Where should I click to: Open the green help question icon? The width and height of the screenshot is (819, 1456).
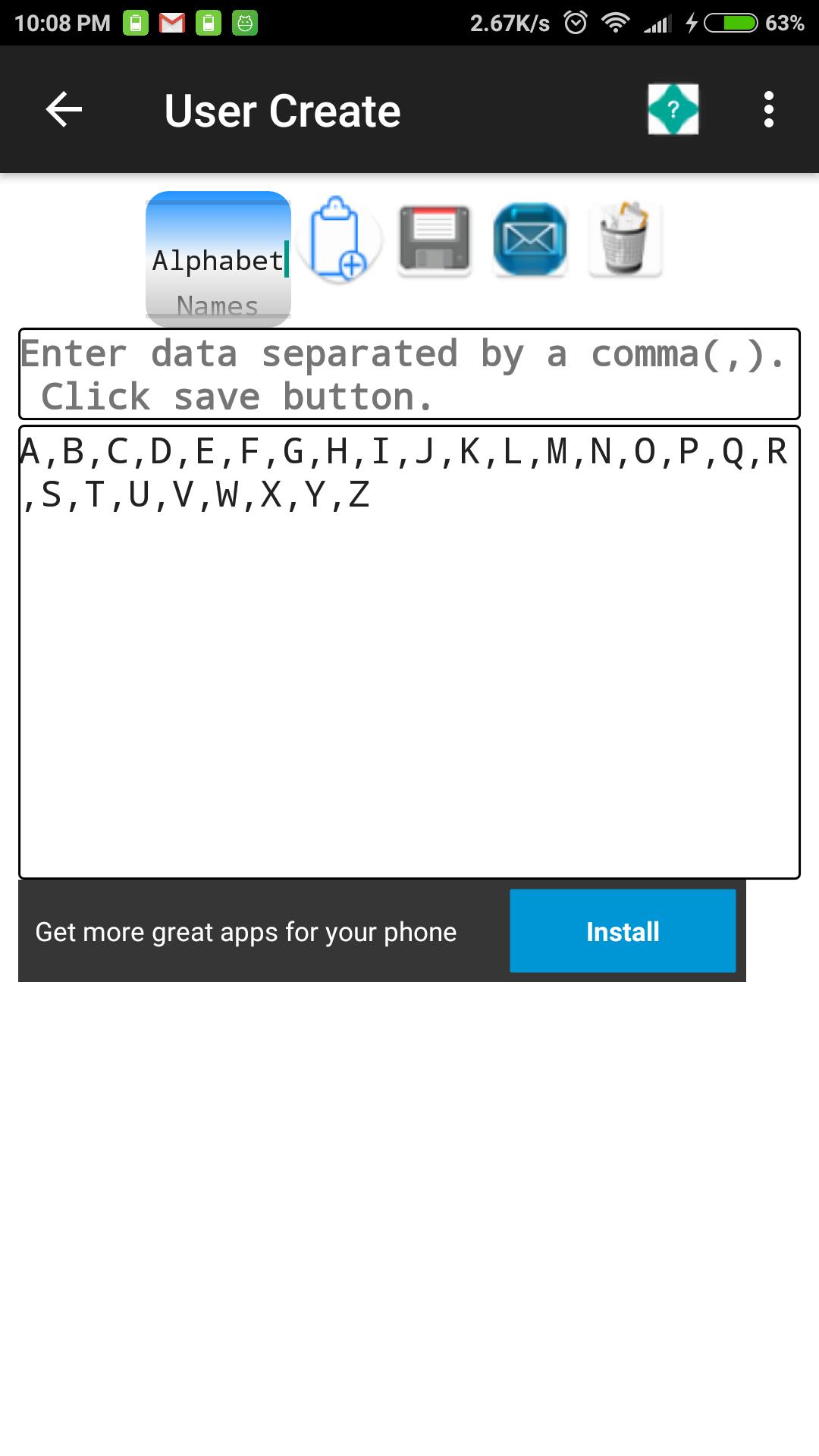point(673,110)
